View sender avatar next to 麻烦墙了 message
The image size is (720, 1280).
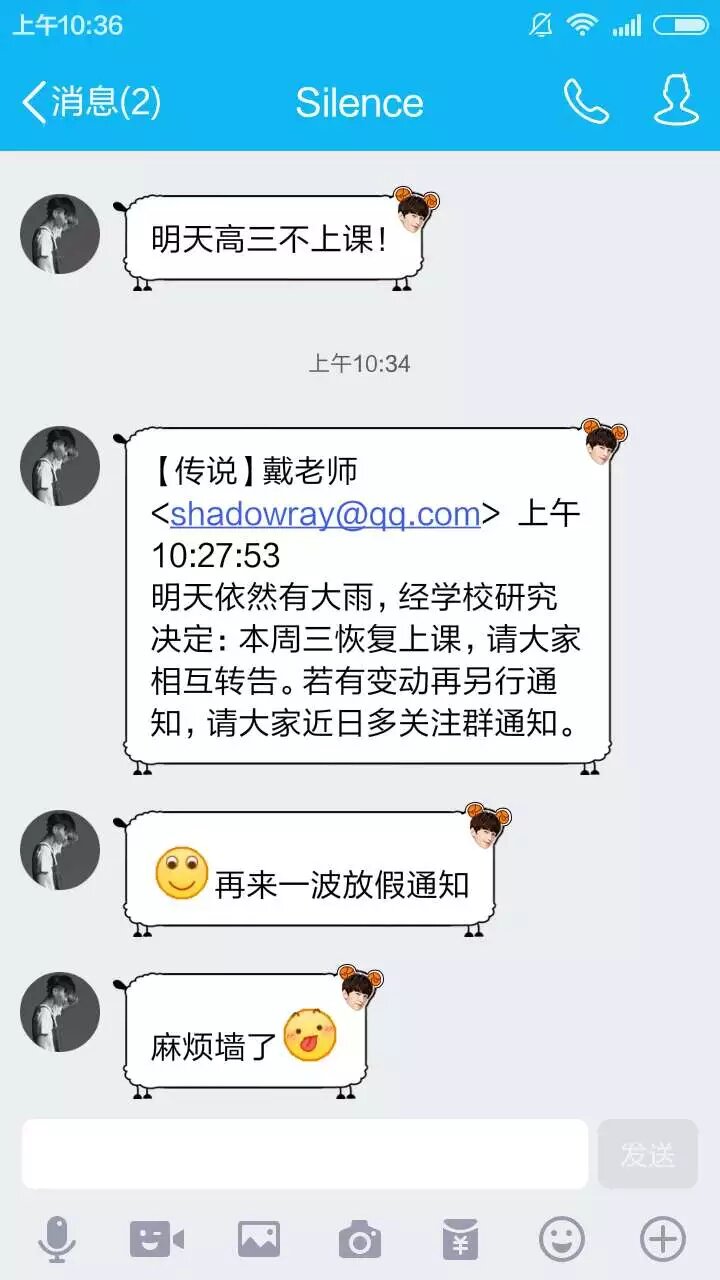coord(60,1012)
